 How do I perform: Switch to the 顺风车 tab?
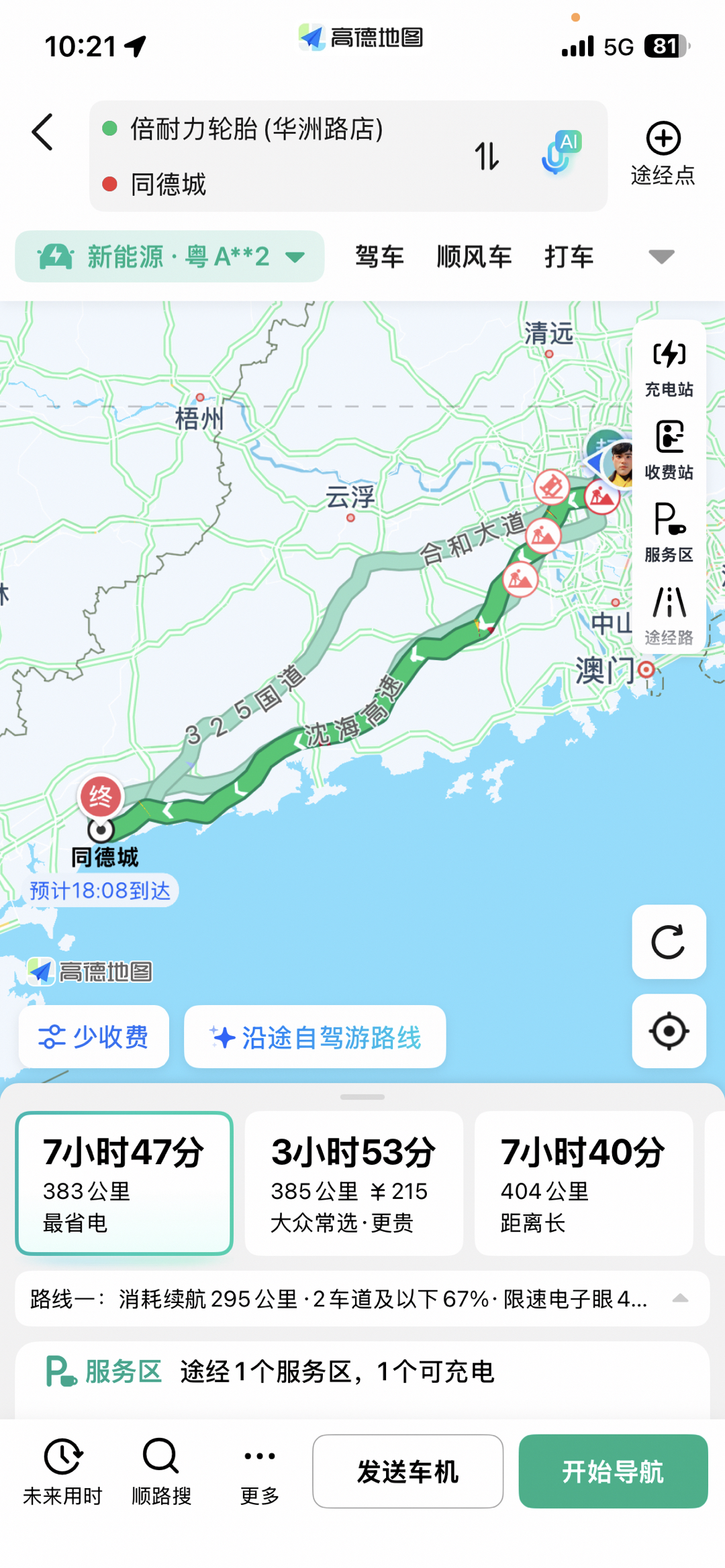pyautogui.click(x=474, y=256)
